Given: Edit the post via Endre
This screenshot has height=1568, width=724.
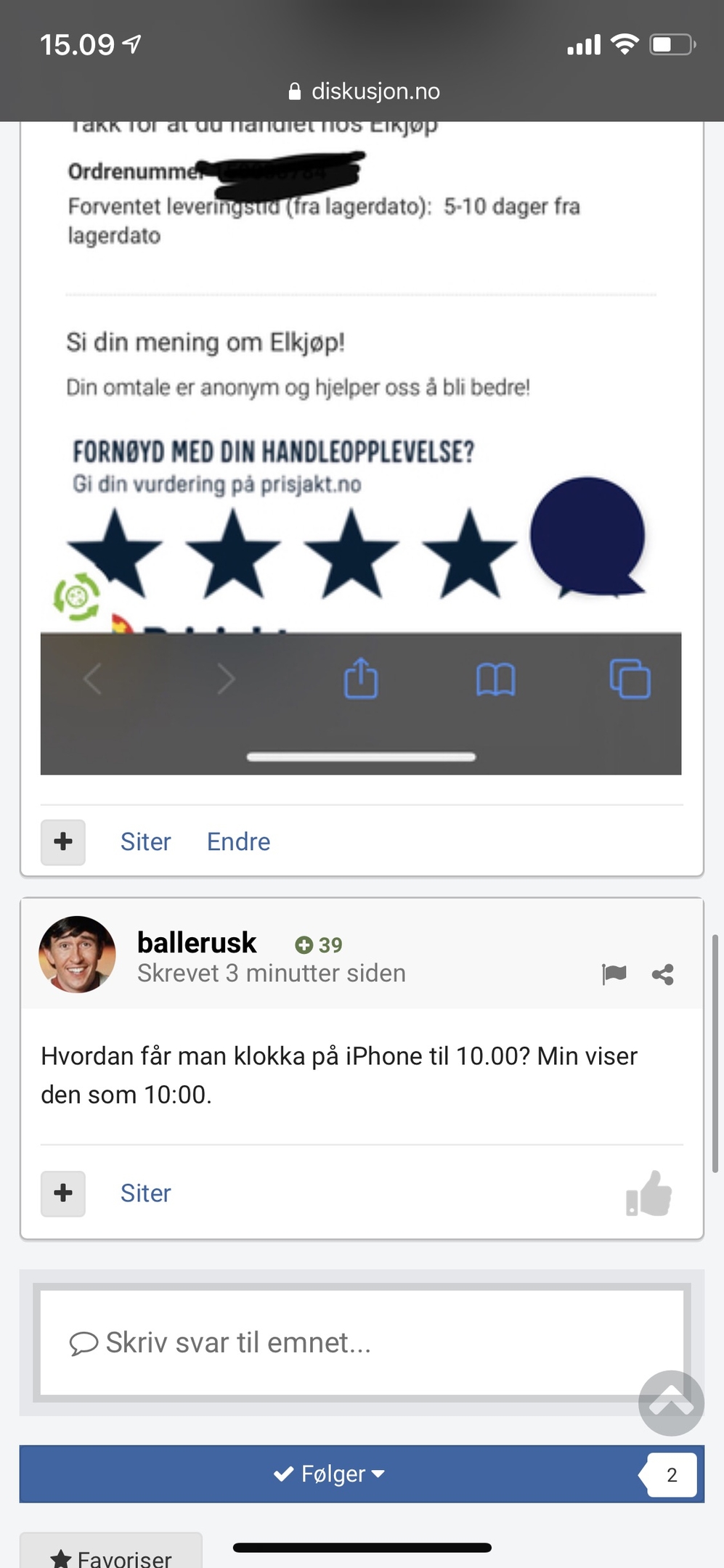Looking at the screenshot, I should pyautogui.click(x=238, y=841).
